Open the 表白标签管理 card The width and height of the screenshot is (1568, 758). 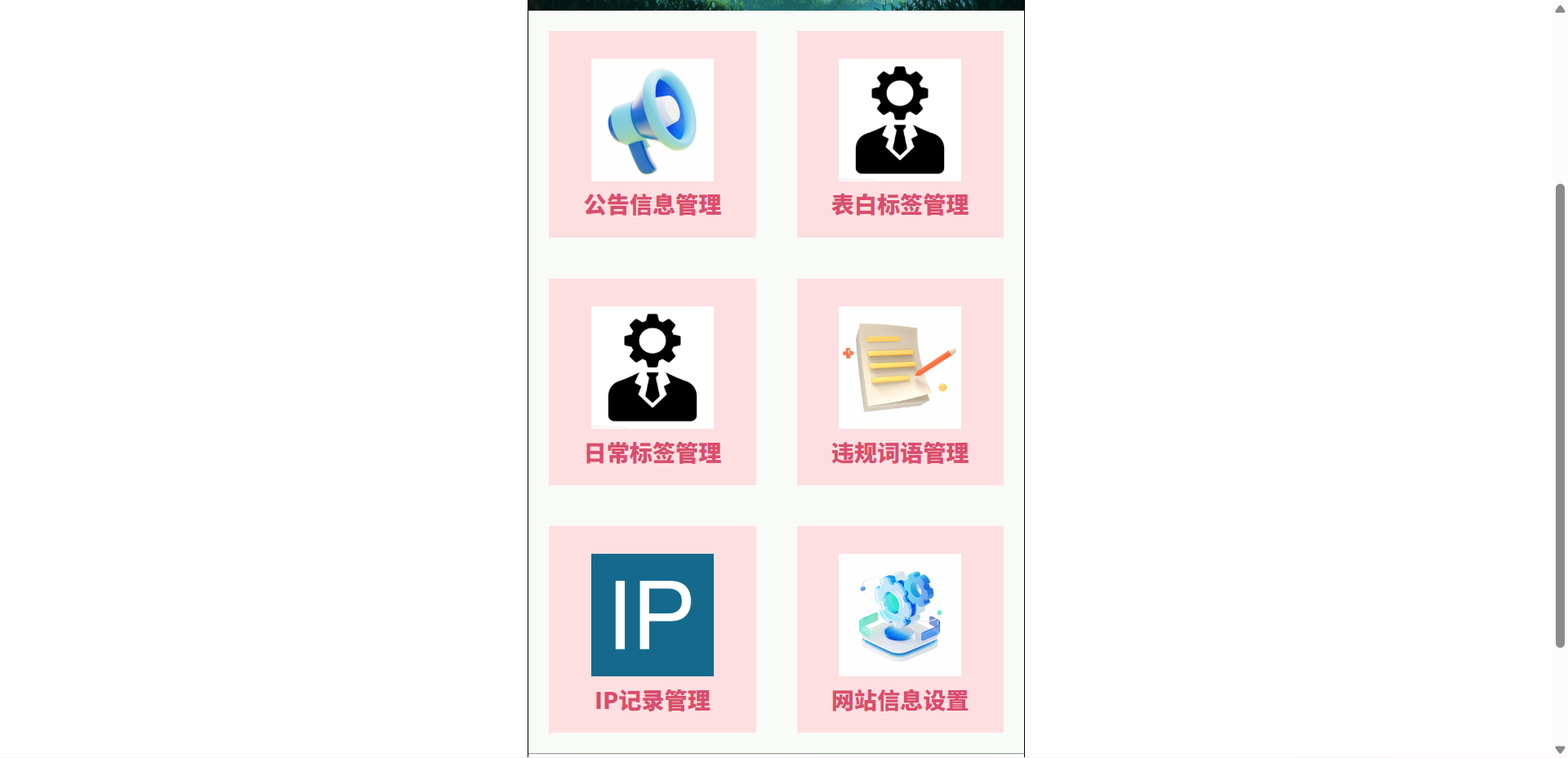pyautogui.click(x=899, y=135)
